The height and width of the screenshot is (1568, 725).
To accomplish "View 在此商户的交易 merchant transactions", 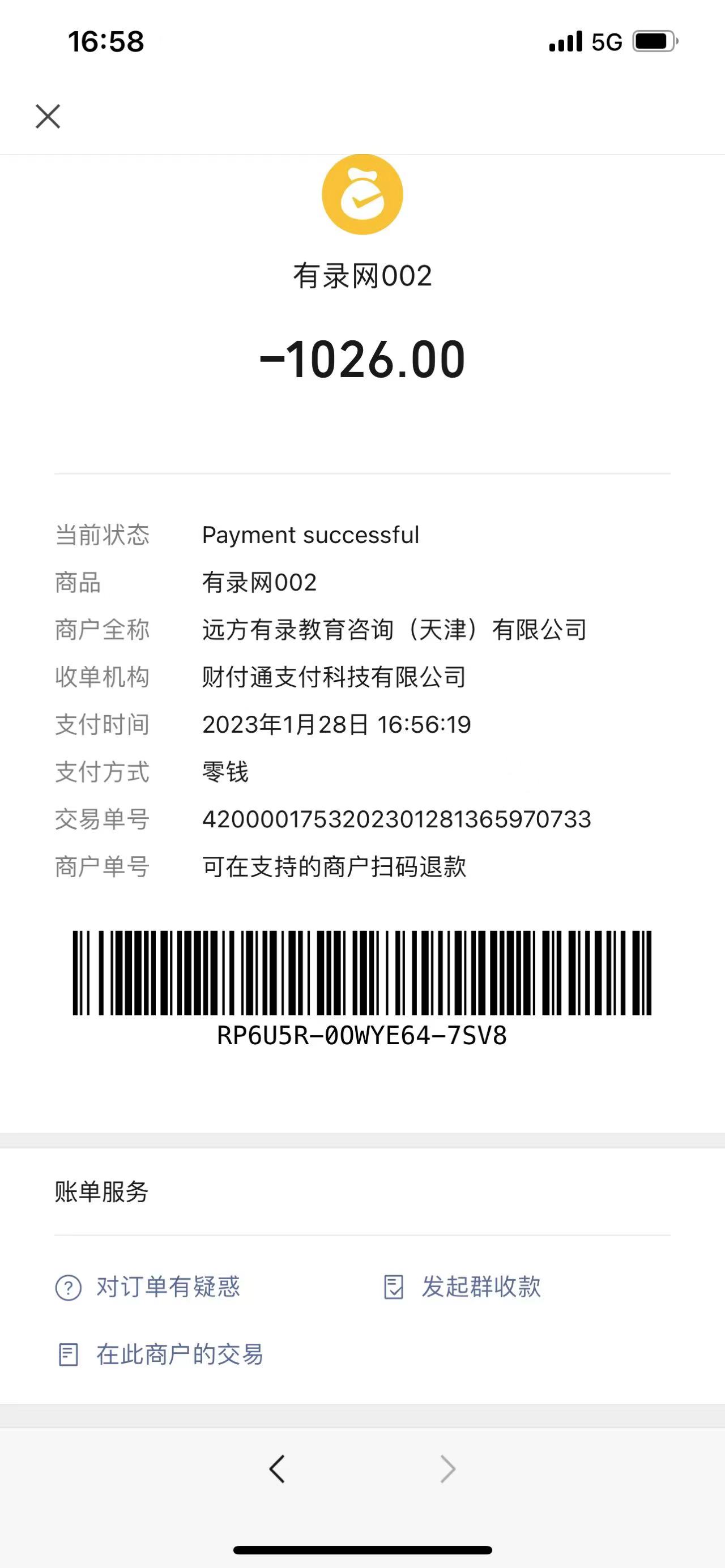I will 160,1355.
